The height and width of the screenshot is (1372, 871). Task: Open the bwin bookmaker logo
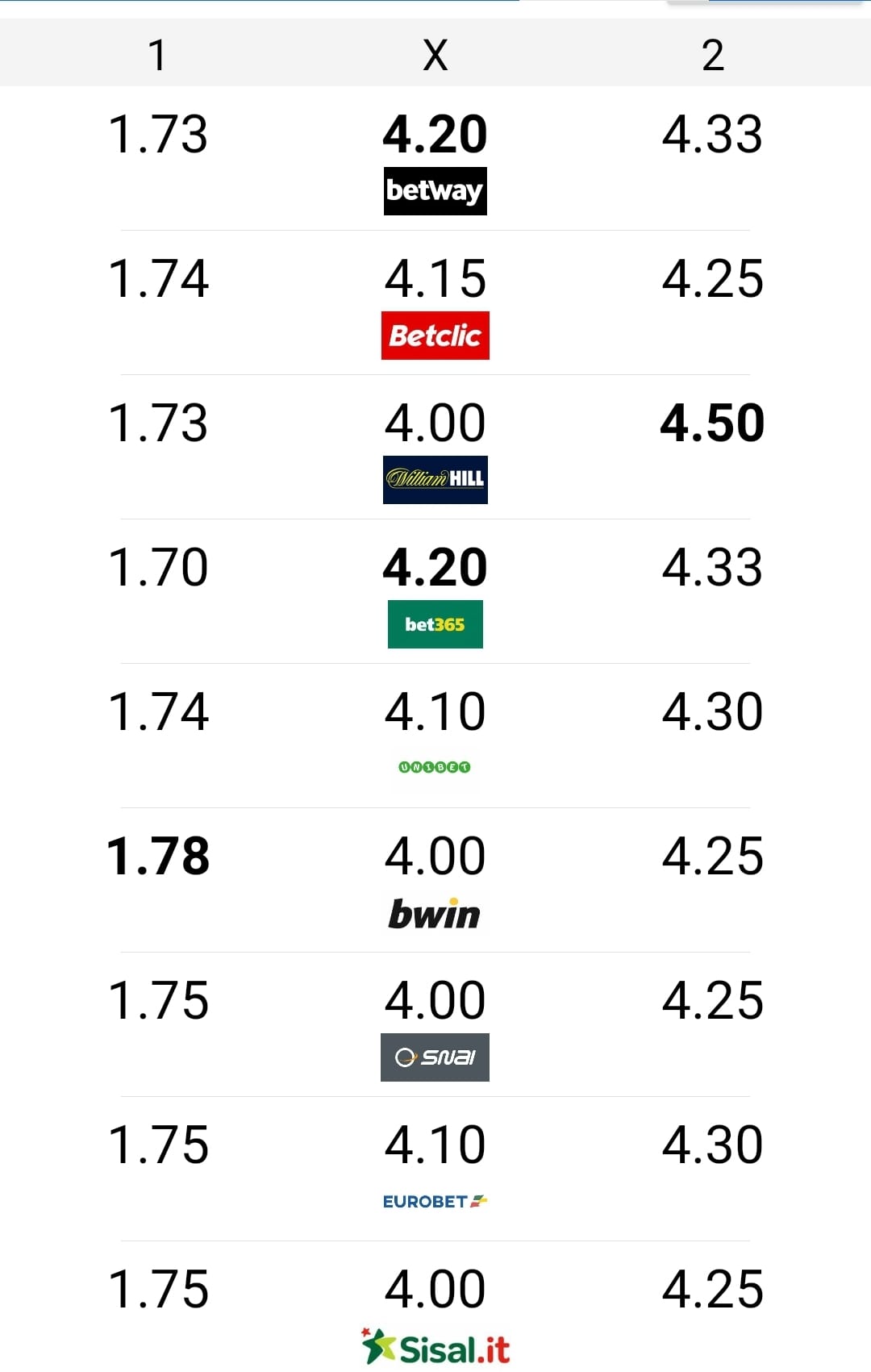pyautogui.click(x=435, y=914)
